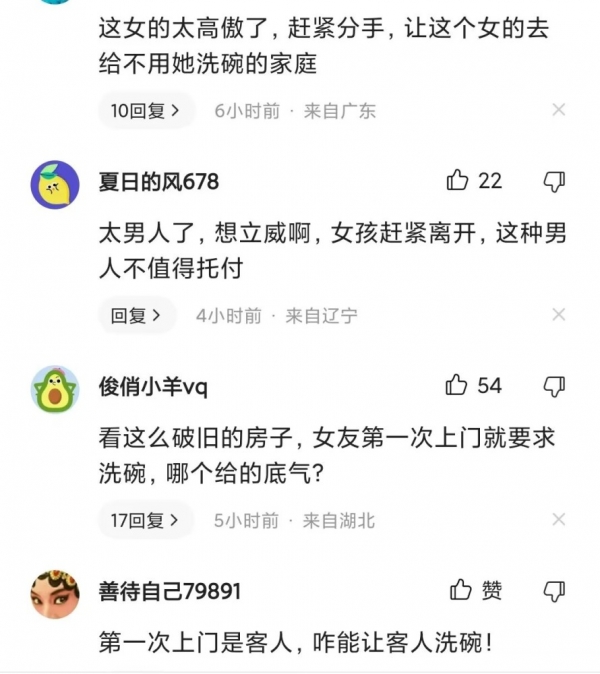Image resolution: width=600 pixels, height=674 pixels.
Task: Dislike 夏日的风678's comment
Action: [554, 181]
